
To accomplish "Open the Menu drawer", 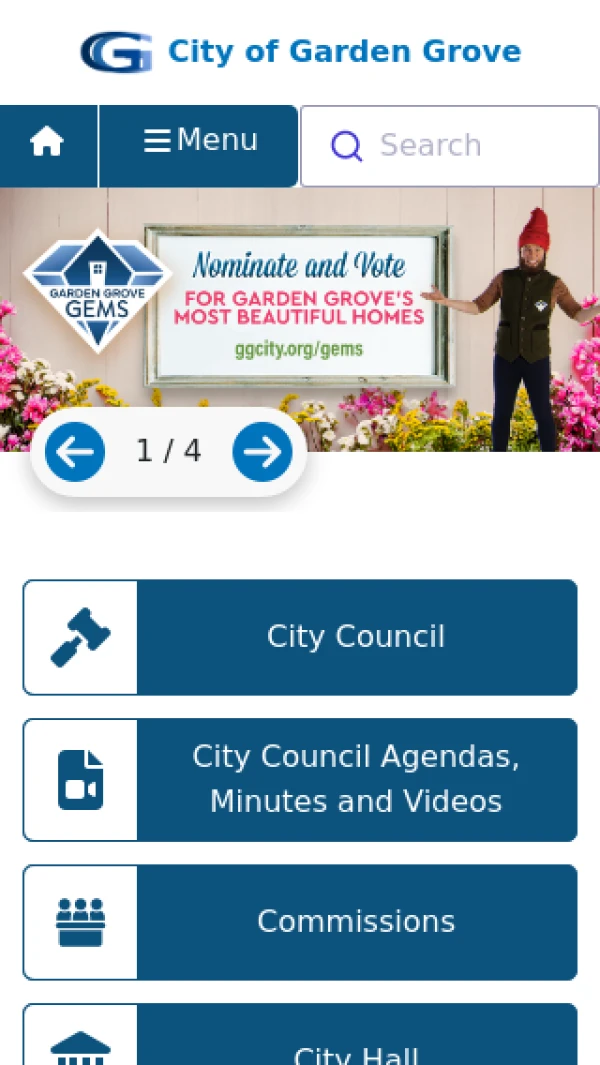I will point(199,145).
